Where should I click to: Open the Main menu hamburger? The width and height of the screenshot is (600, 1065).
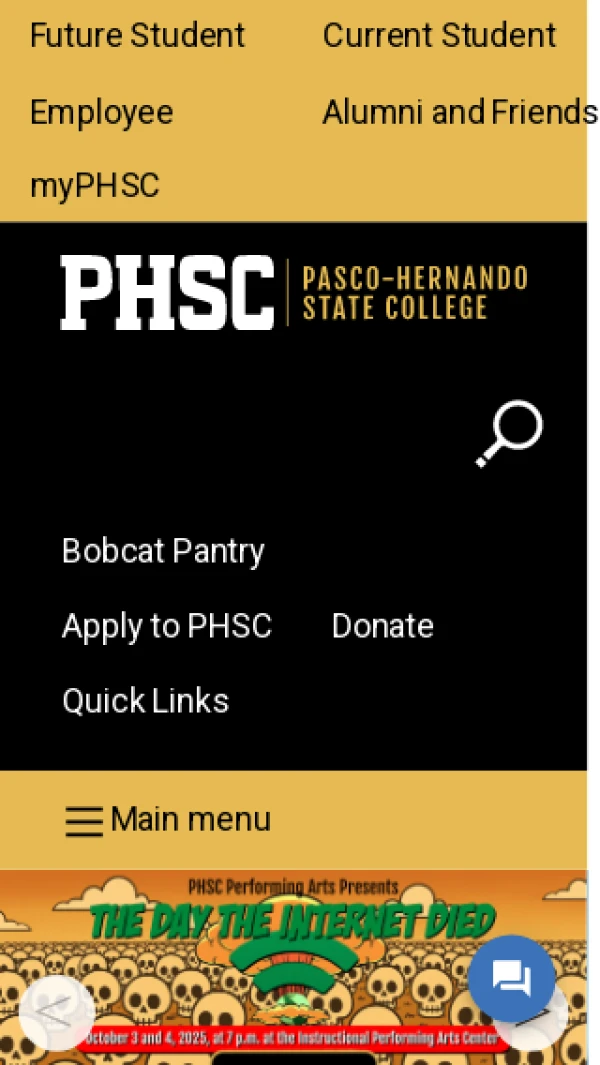click(168, 820)
